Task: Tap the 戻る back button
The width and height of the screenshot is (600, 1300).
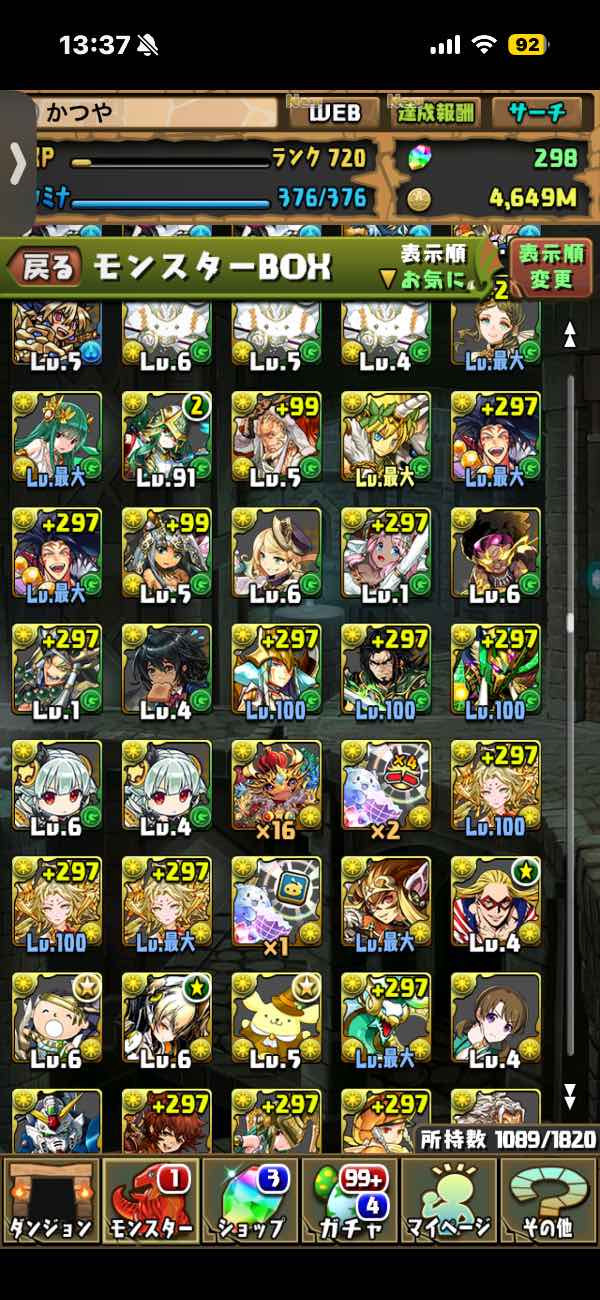Action: tap(45, 268)
